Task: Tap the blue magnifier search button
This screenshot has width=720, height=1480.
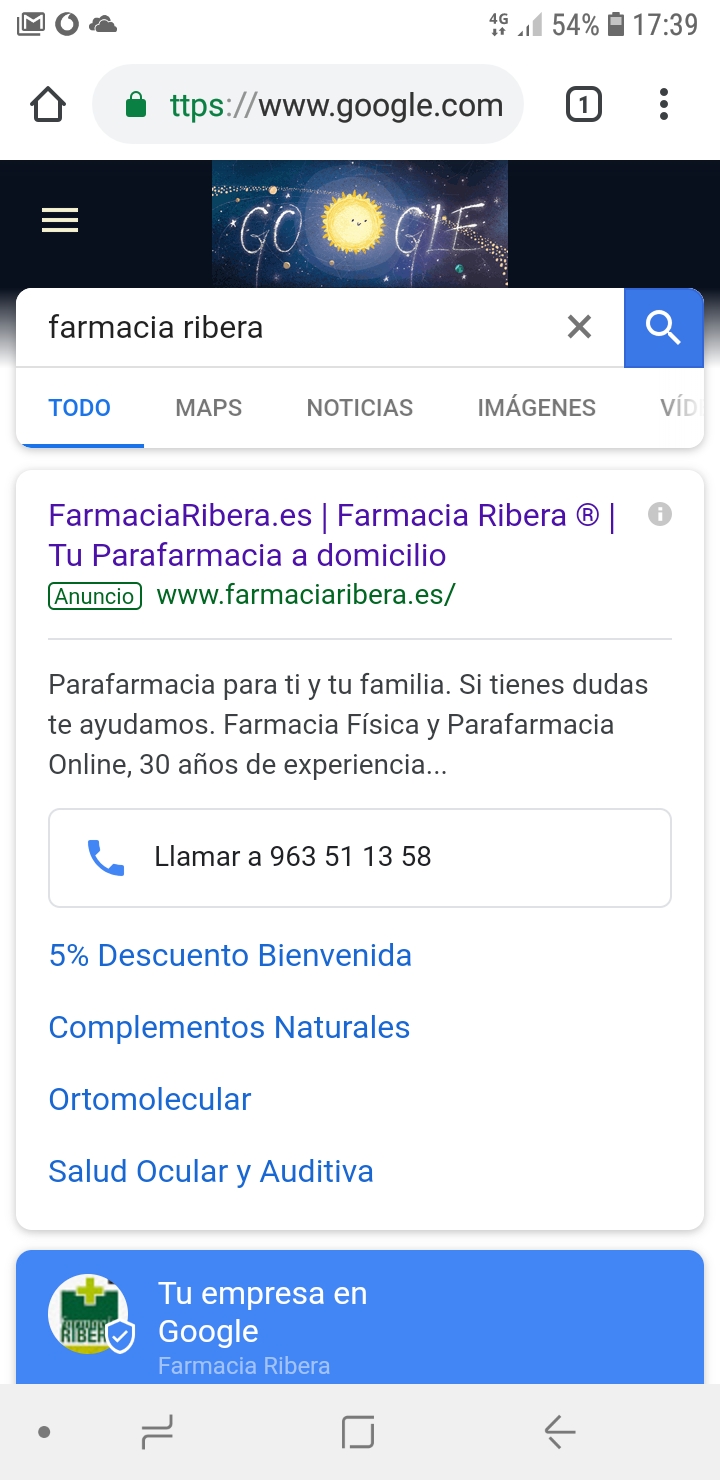Action: [664, 327]
